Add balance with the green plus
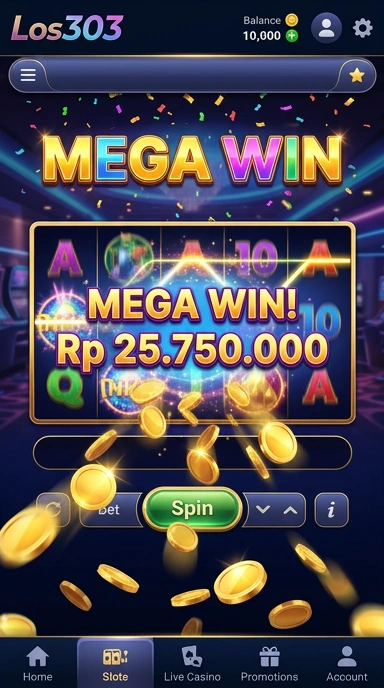 [x=292, y=36]
